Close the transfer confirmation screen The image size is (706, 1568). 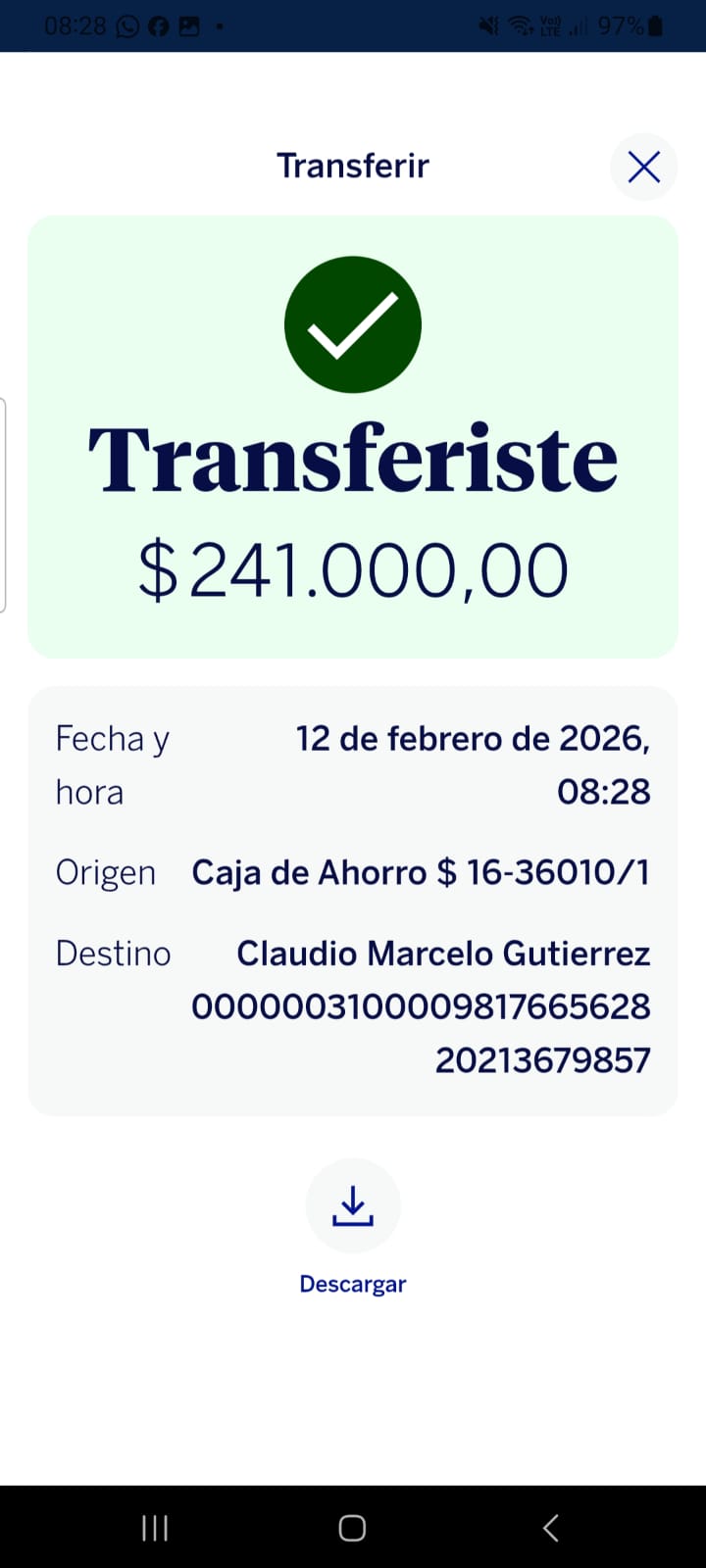643,168
